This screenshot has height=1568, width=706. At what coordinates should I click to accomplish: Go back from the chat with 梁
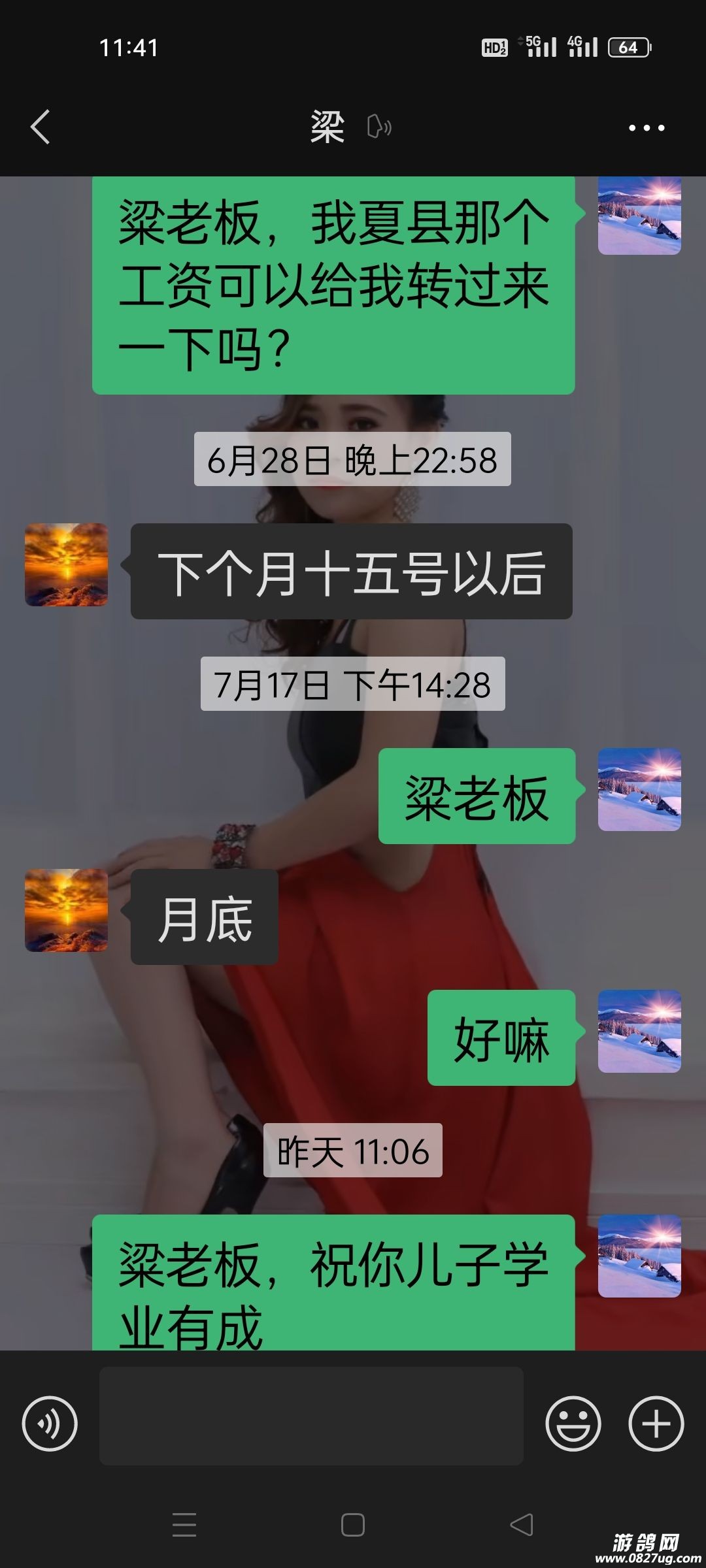pyautogui.click(x=41, y=127)
